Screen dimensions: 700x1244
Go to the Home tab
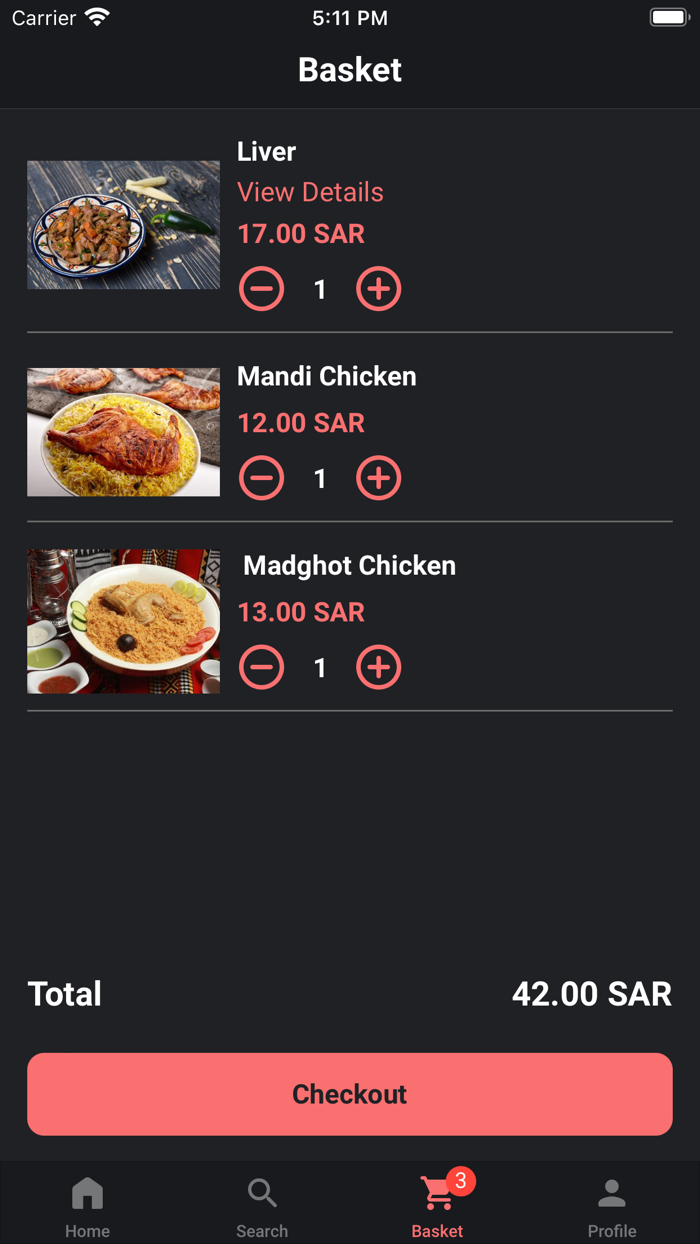click(x=87, y=1204)
